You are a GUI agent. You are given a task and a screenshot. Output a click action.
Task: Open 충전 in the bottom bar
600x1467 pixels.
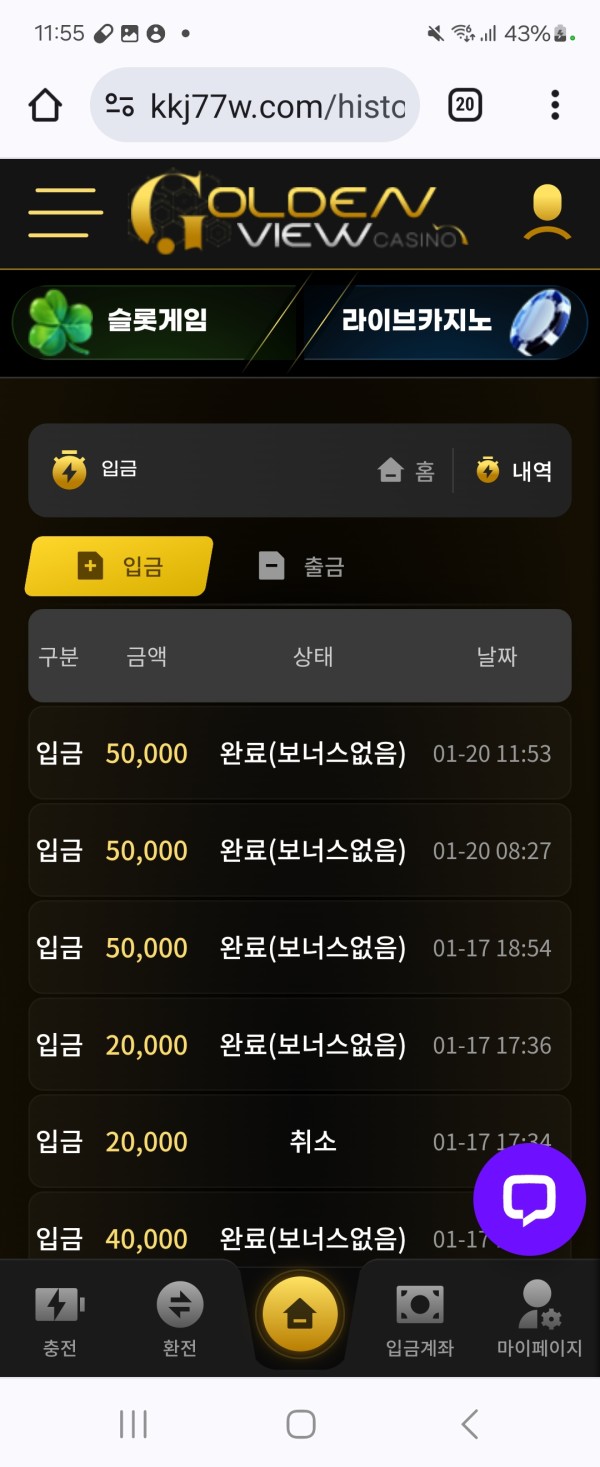coord(60,1319)
